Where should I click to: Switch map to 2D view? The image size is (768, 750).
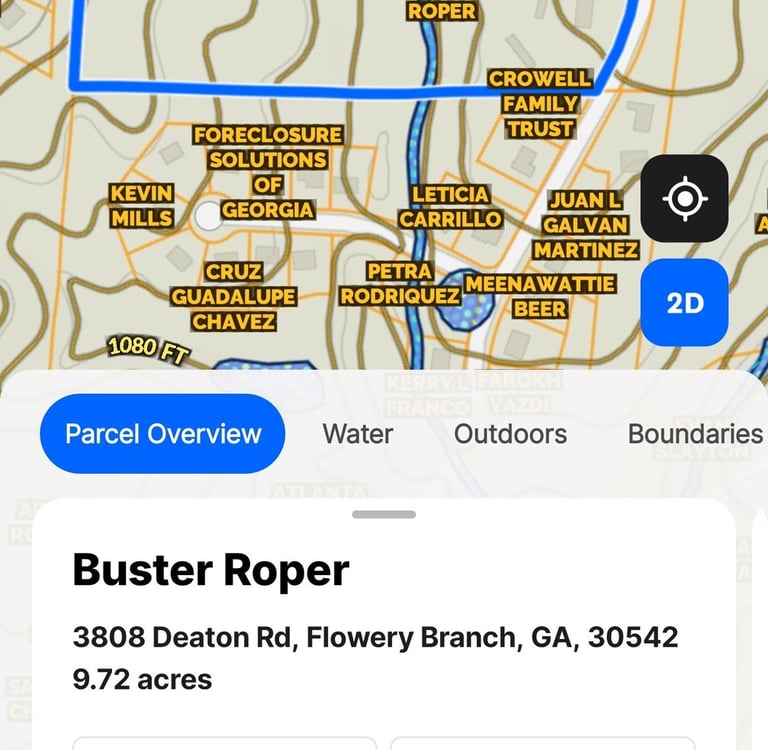[684, 303]
